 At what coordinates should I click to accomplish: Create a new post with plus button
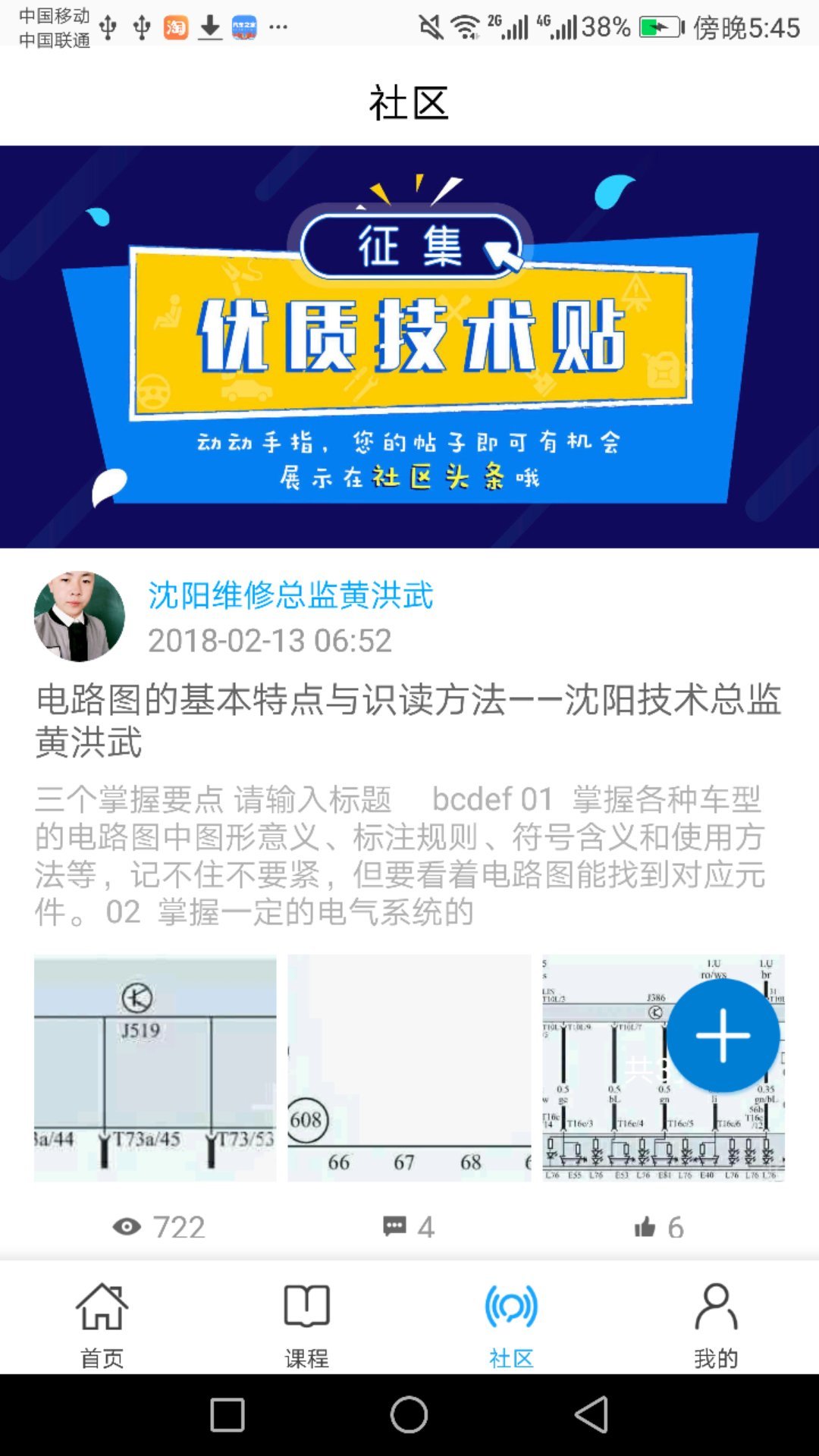point(723,1035)
